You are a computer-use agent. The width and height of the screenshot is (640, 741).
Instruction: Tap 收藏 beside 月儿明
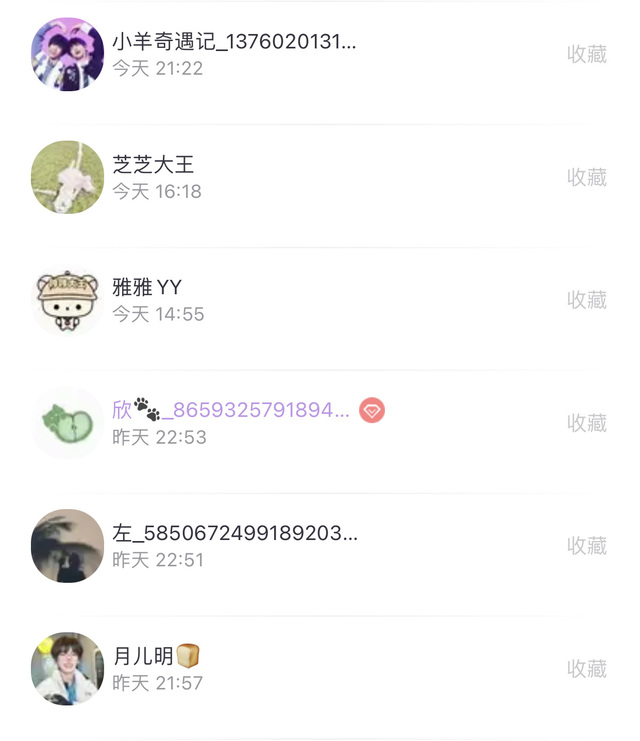[587, 669]
